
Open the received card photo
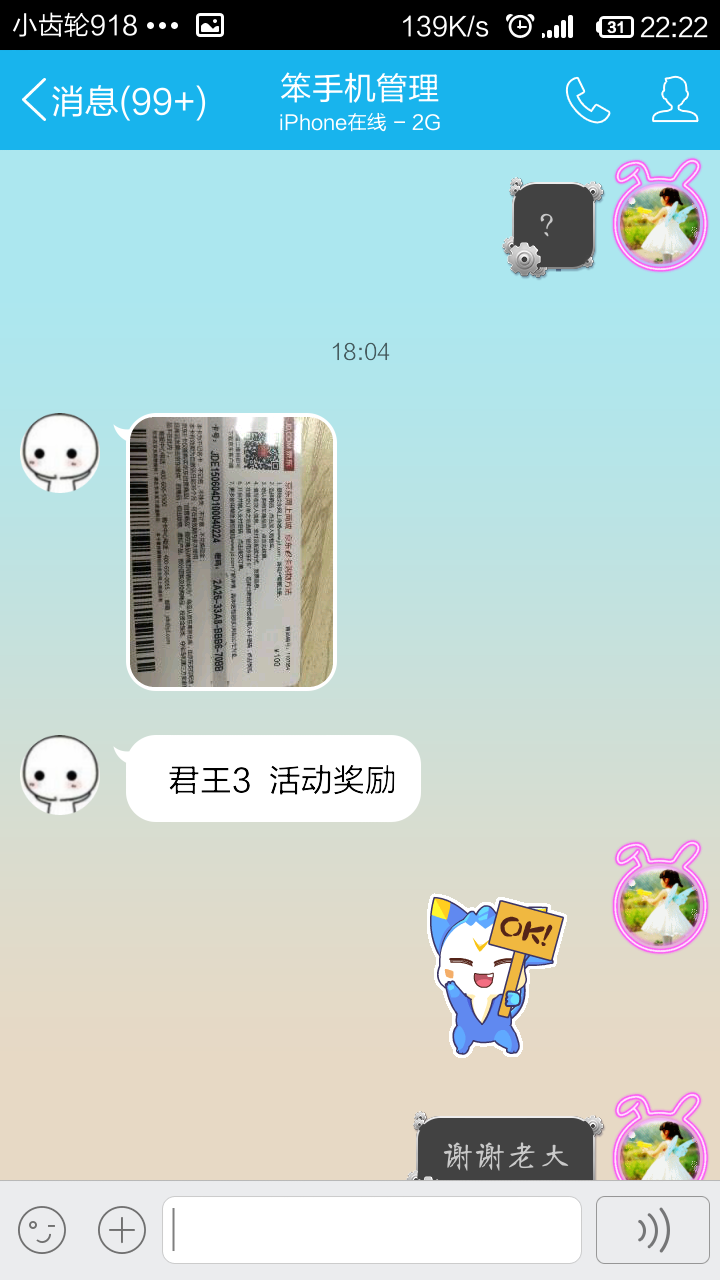pos(232,552)
